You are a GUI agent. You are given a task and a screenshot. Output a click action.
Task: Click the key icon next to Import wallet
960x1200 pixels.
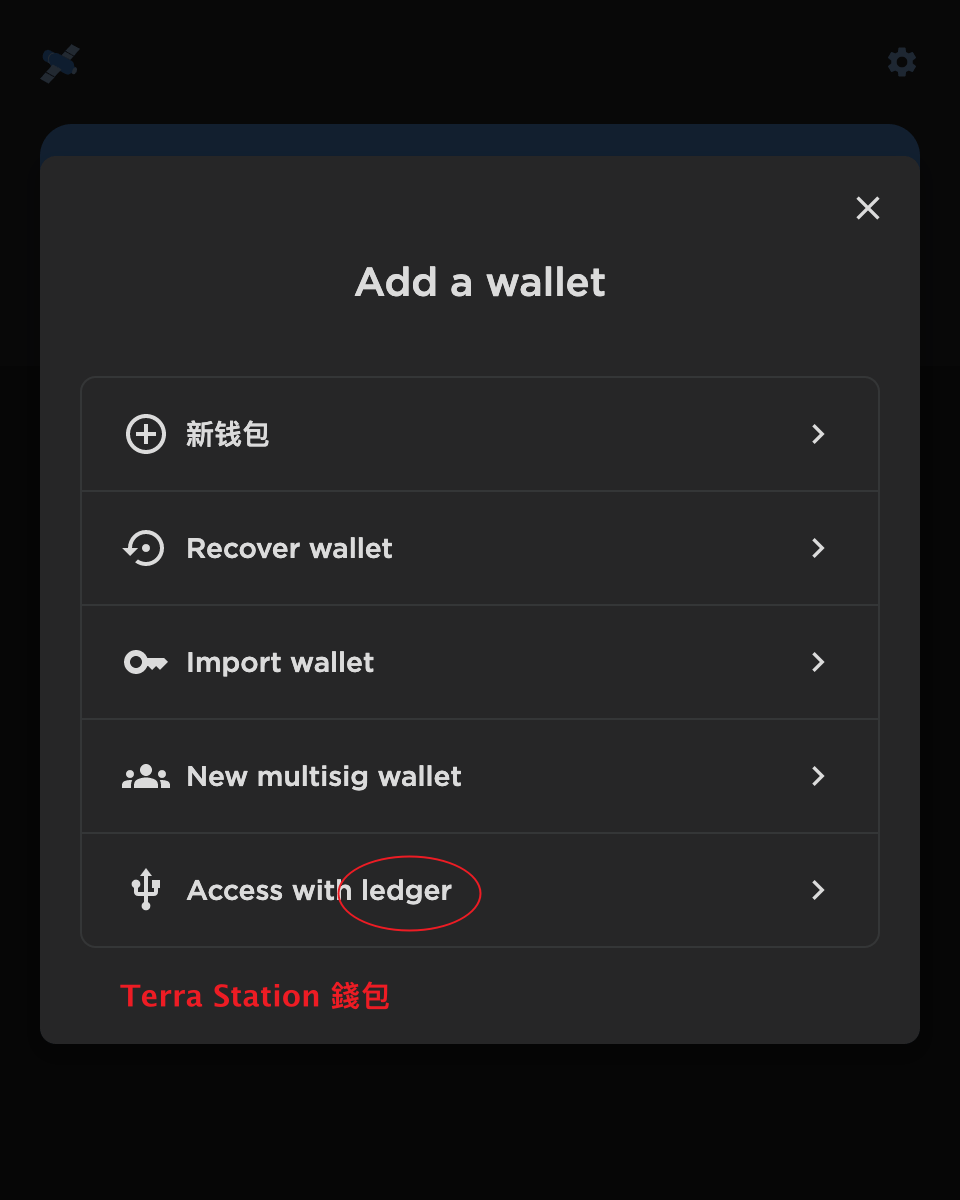click(146, 662)
